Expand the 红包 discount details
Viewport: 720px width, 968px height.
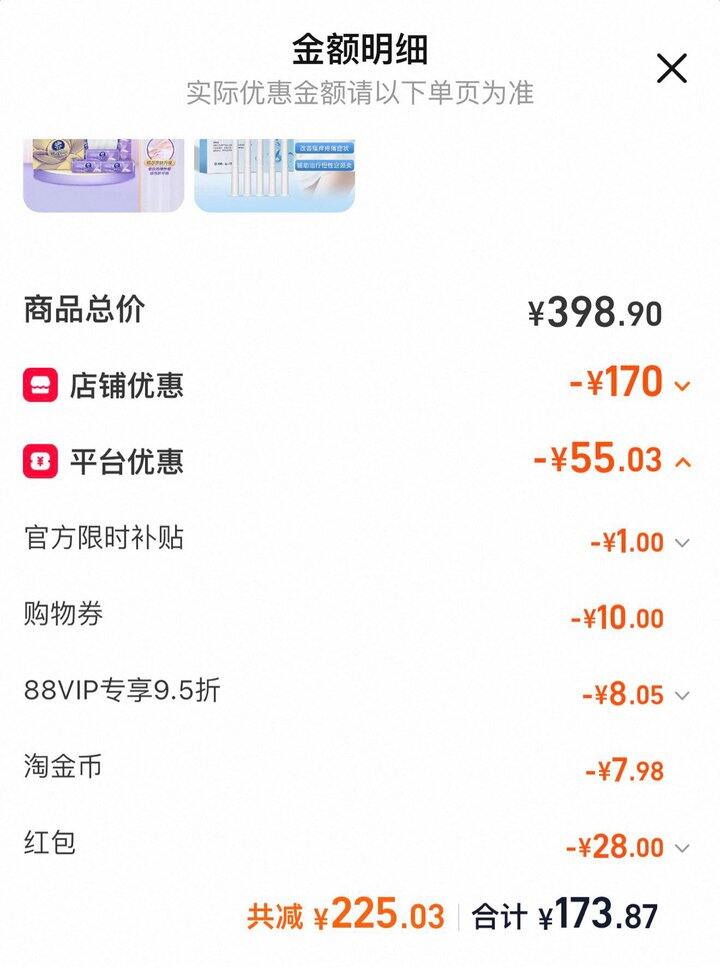682,848
